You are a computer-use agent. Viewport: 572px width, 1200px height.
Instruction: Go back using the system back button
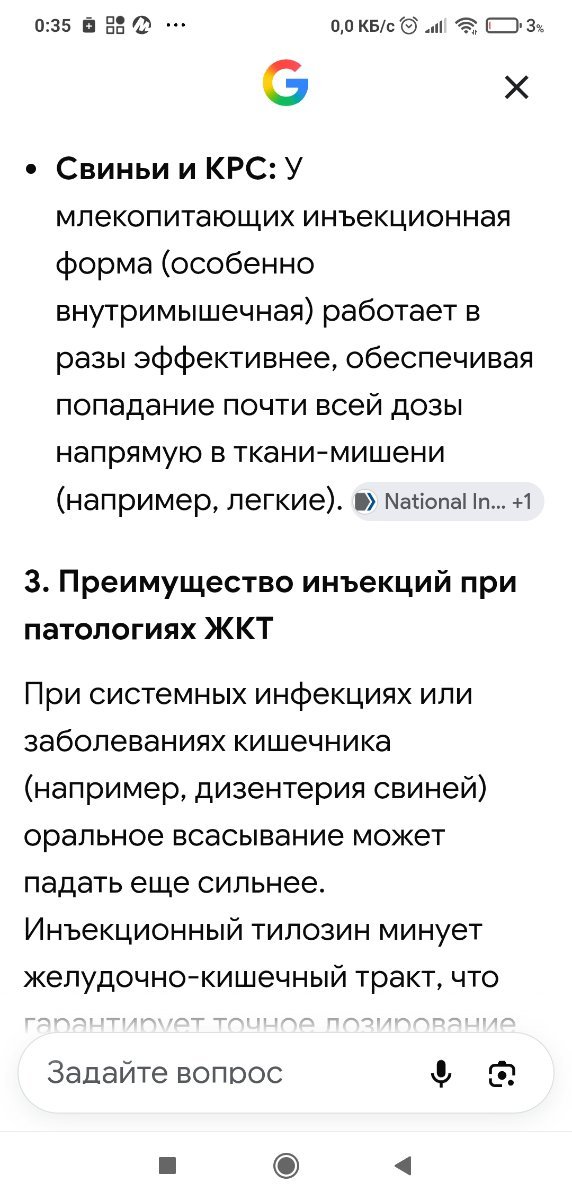[x=403, y=1164]
